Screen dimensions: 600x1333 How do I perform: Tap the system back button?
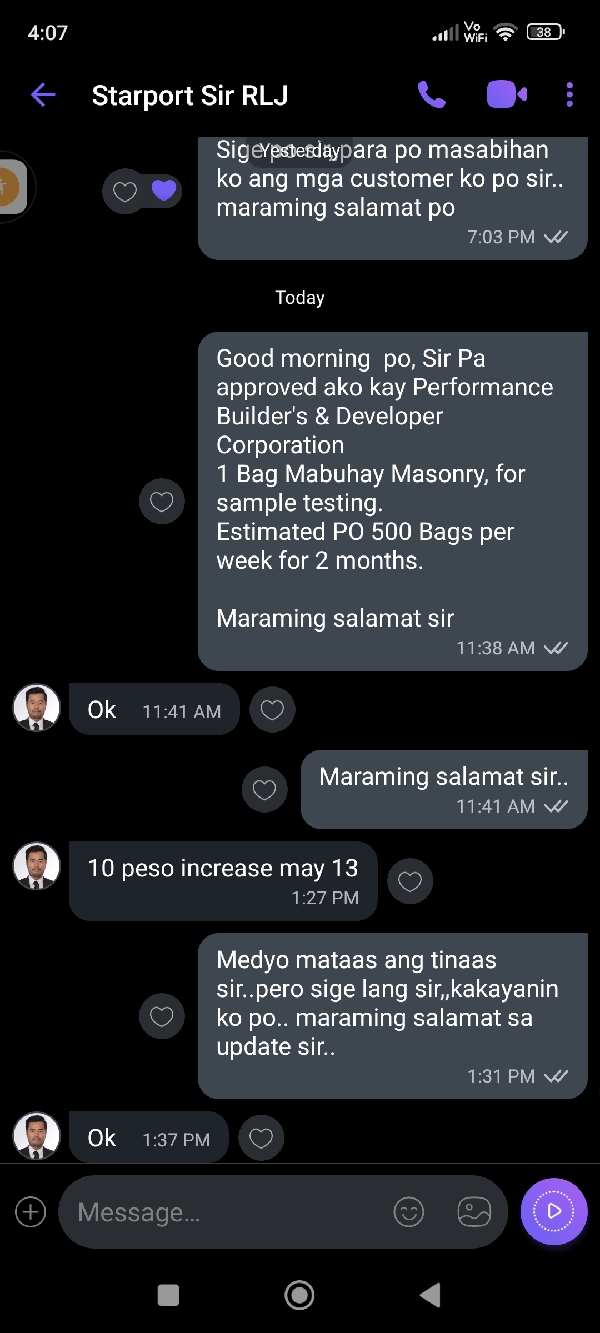coord(430,1295)
